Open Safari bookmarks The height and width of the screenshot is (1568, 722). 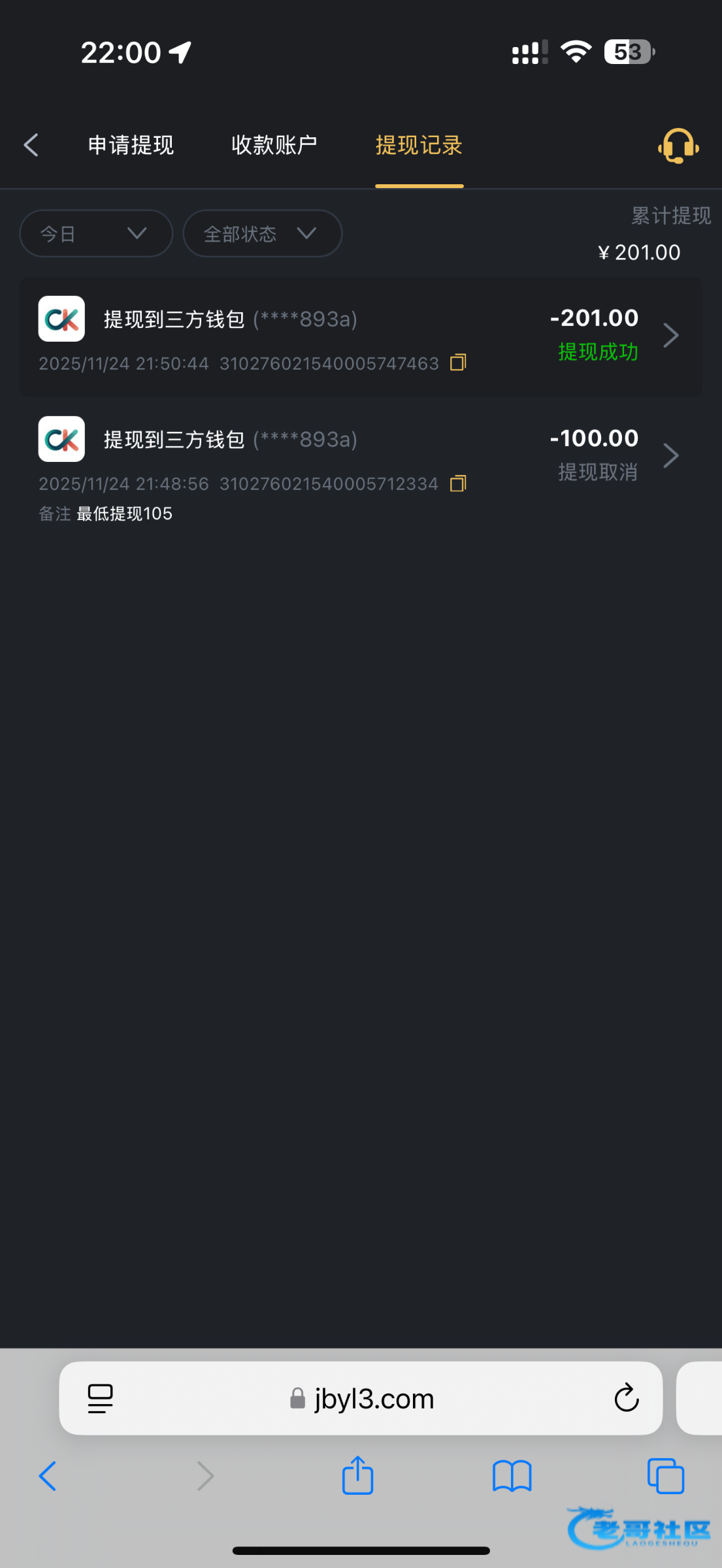click(x=512, y=1477)
